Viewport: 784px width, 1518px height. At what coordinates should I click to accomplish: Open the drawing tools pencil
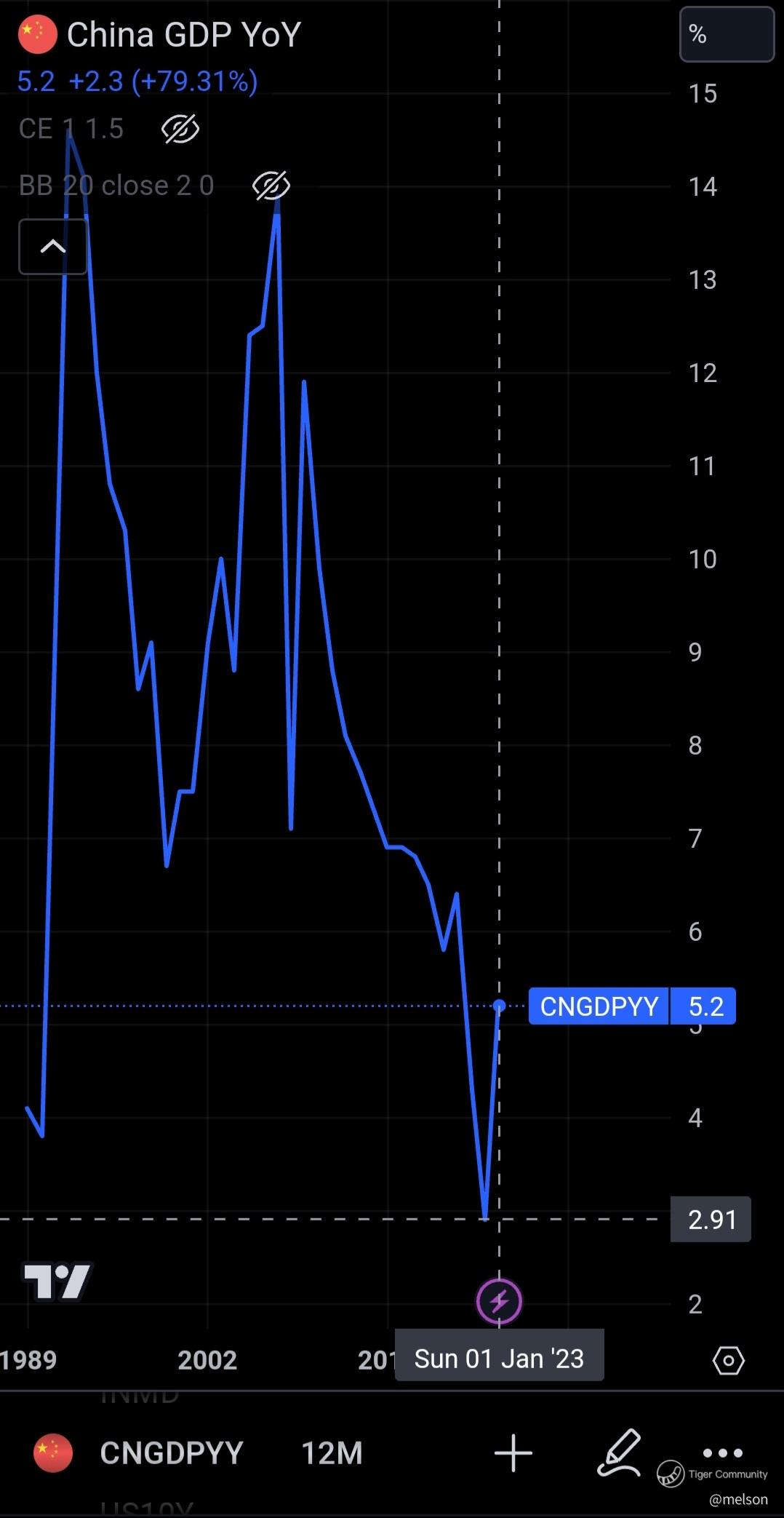pos(619,1453)
